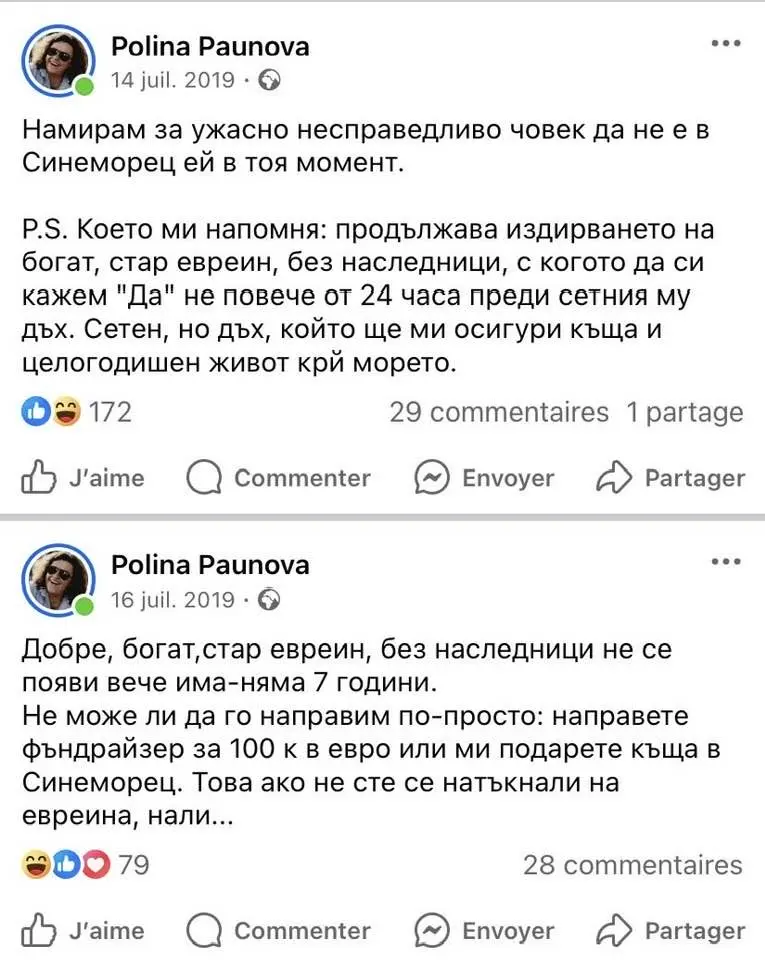Tap J'aime under the 16 juil. 2019 post
The height and width of the screenshot is (960, 765).
click(x=83, y=931)
